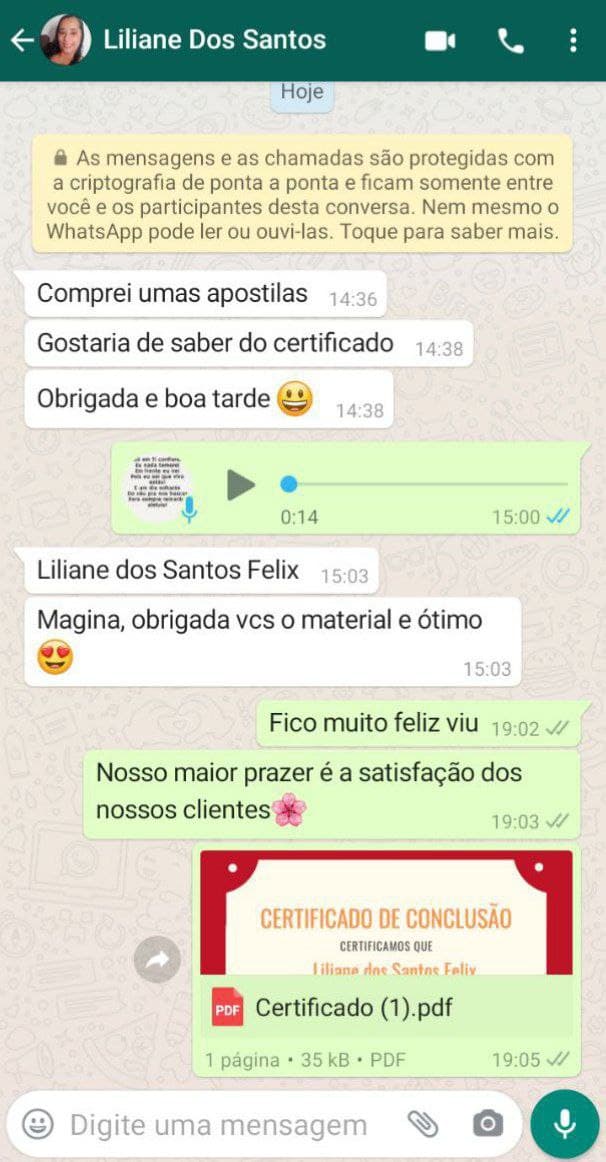Start a video call with Liliane
Viewport: 606px width, 1162px height.
[440, 41]
